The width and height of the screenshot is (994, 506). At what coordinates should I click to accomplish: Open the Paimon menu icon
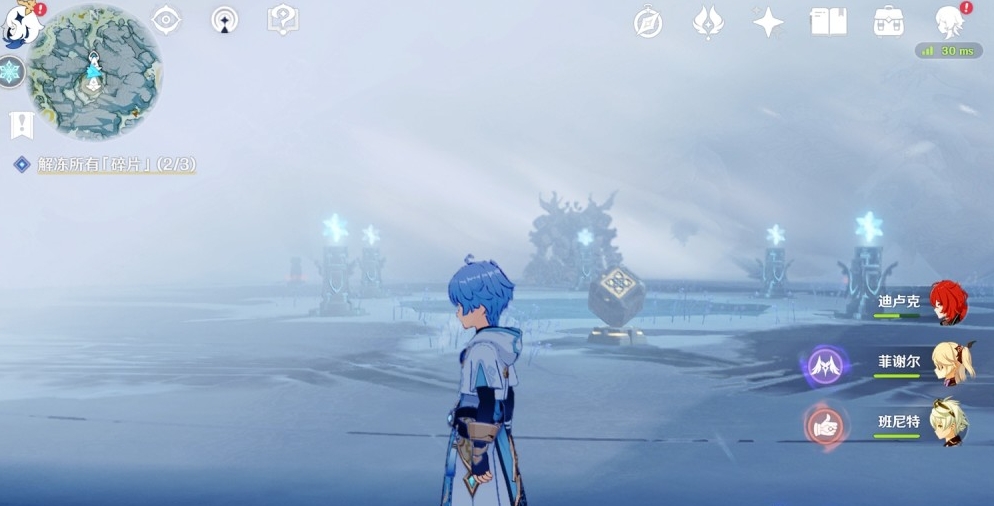[22, 22]
